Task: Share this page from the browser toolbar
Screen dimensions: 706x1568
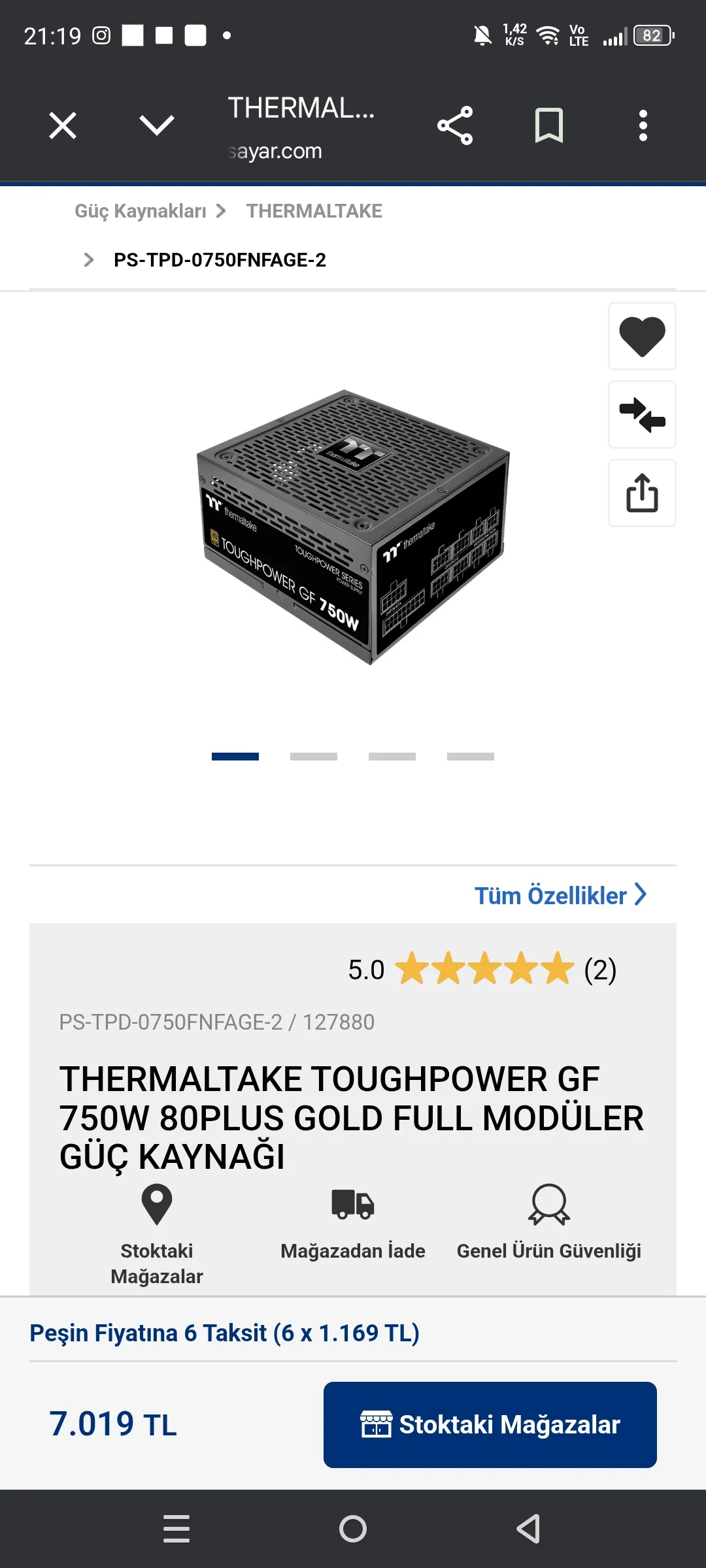Action: tap(455, 125)
